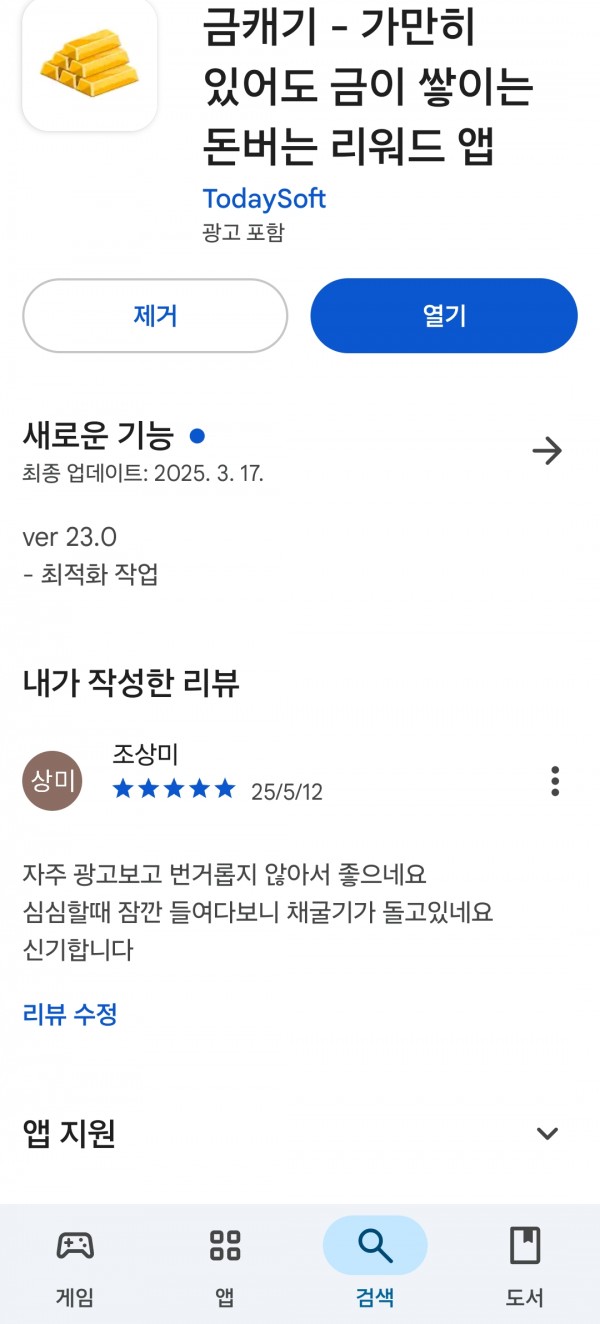Open the TodaySoft developer page
Image resolution: width=600 pixels, height=1324 pixels.
pos(264,198)
